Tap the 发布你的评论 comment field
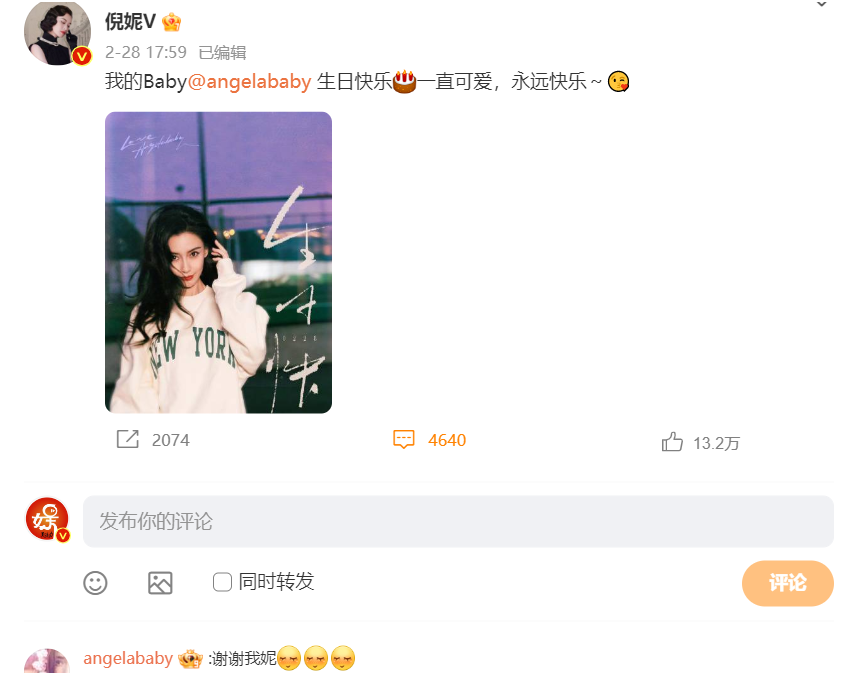This screenshot has height=673, width=843. point(458,521)
